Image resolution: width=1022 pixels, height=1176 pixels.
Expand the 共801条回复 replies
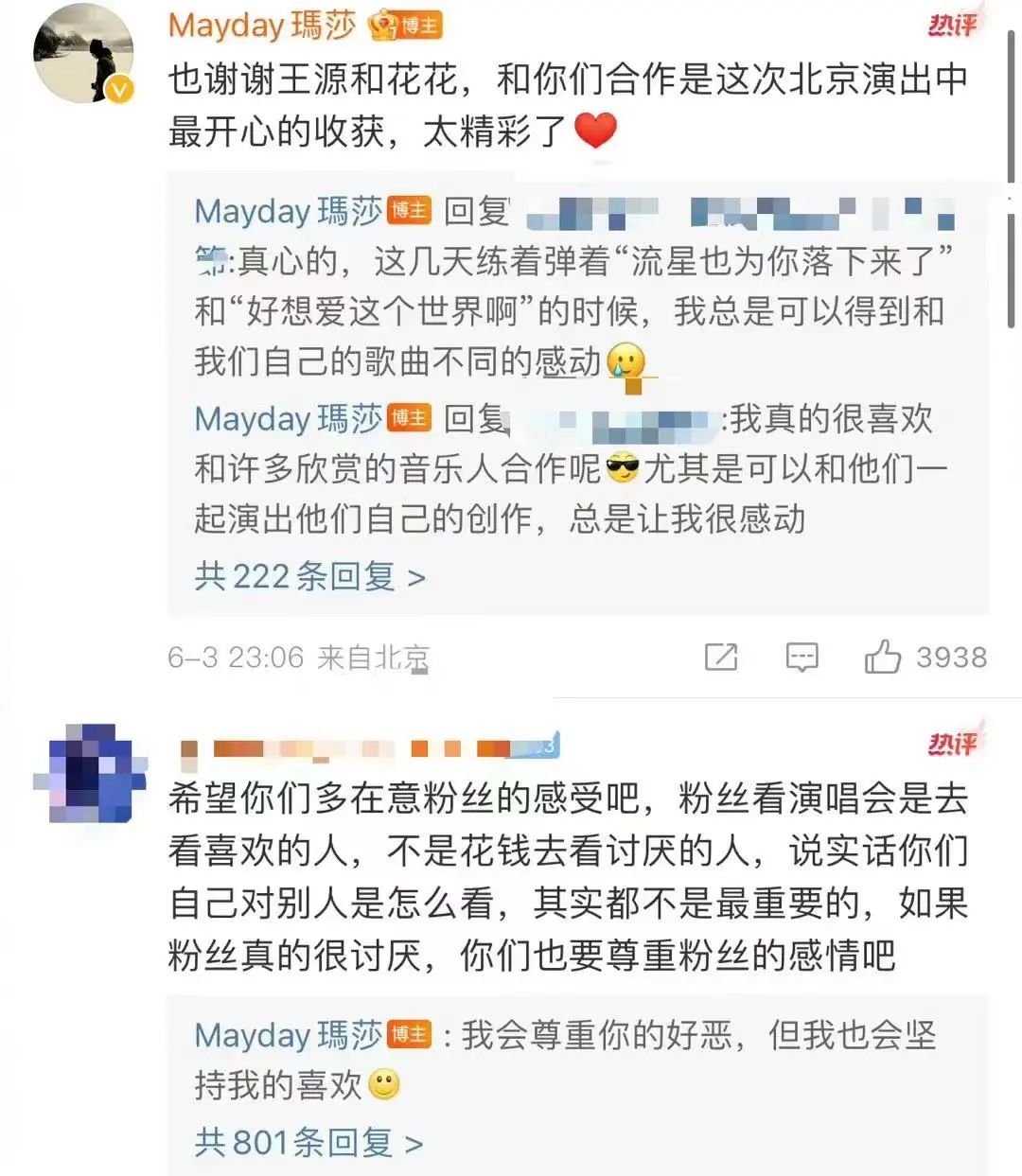(308, 1142)
